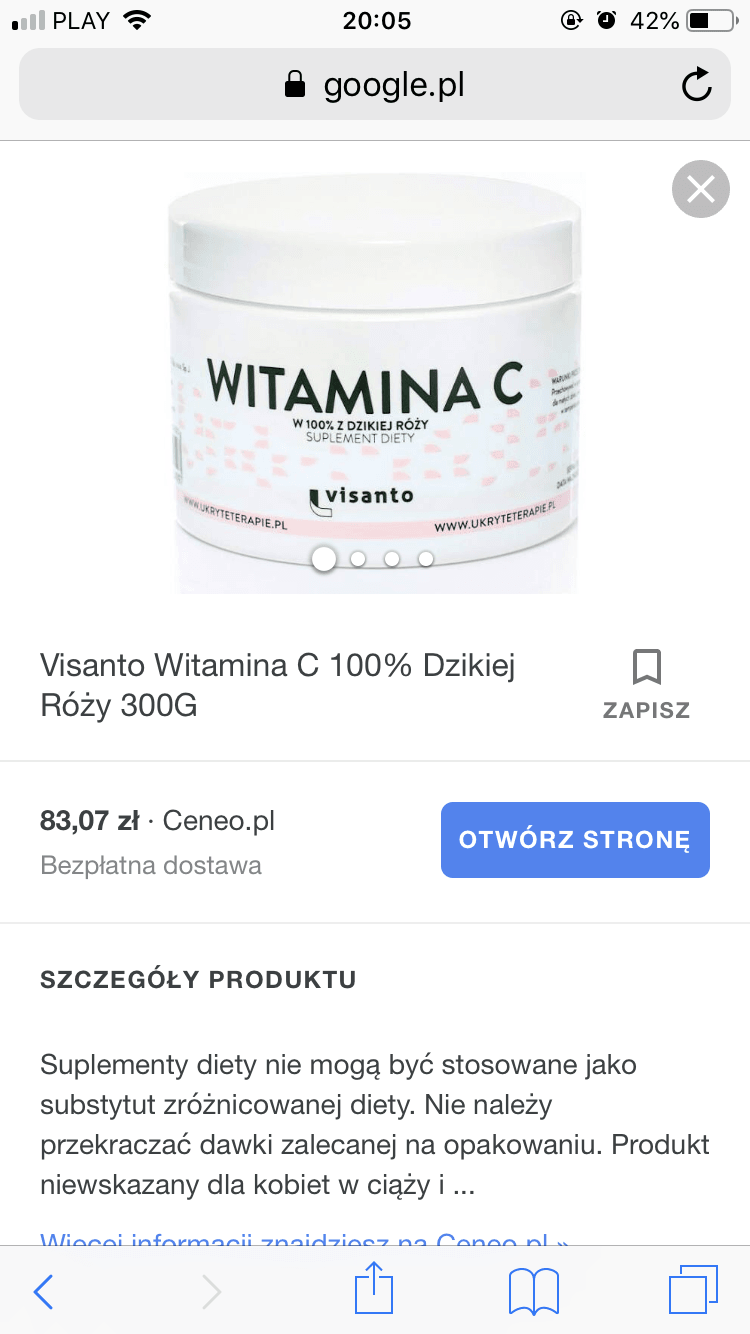
Task: Enlarge the Witamina C product image
Action: (374, 380)
